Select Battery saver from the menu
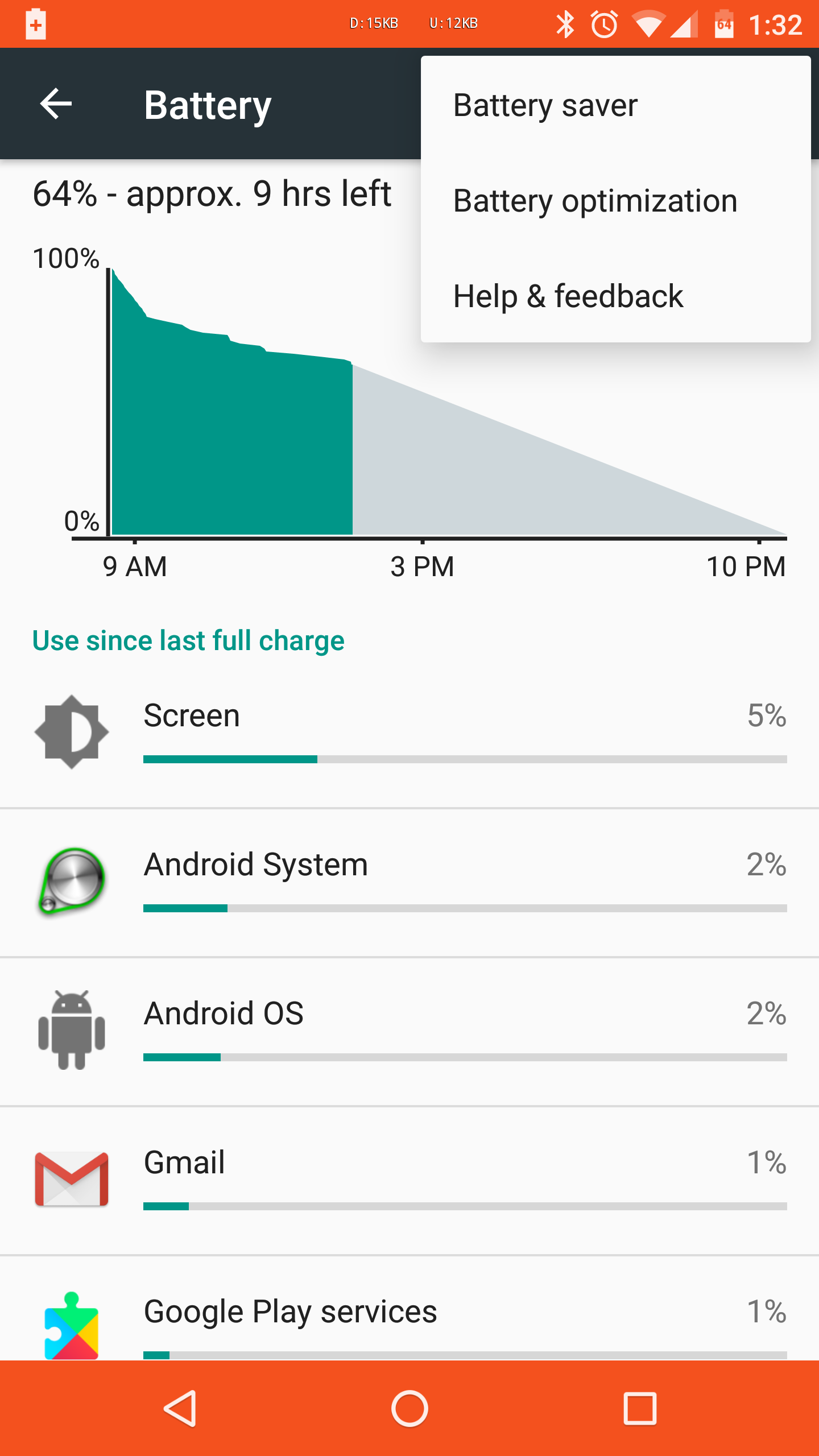This screenshot has width=819, height=1456. pos(545,106)
